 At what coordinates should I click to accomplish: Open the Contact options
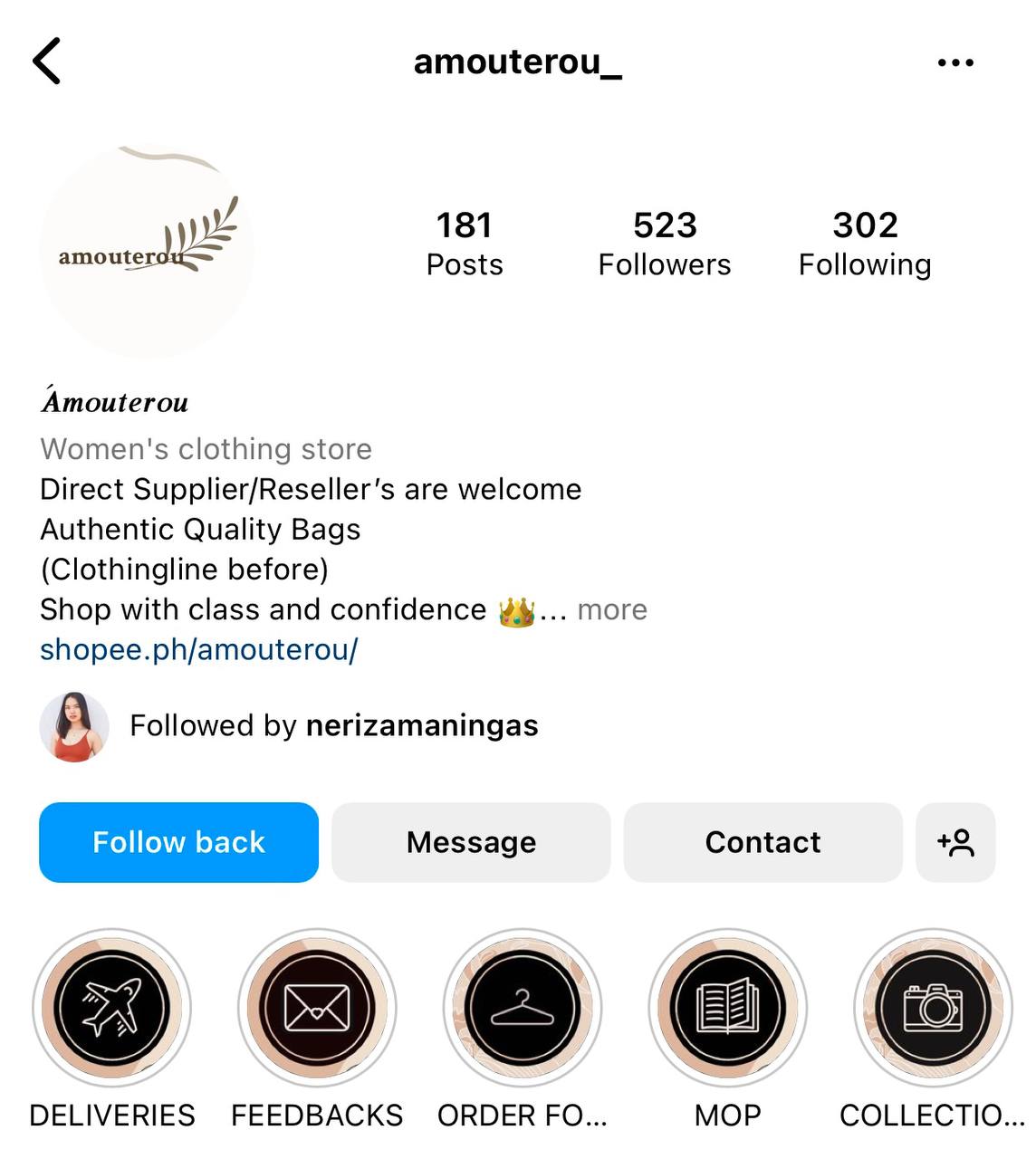pos(763,842)
